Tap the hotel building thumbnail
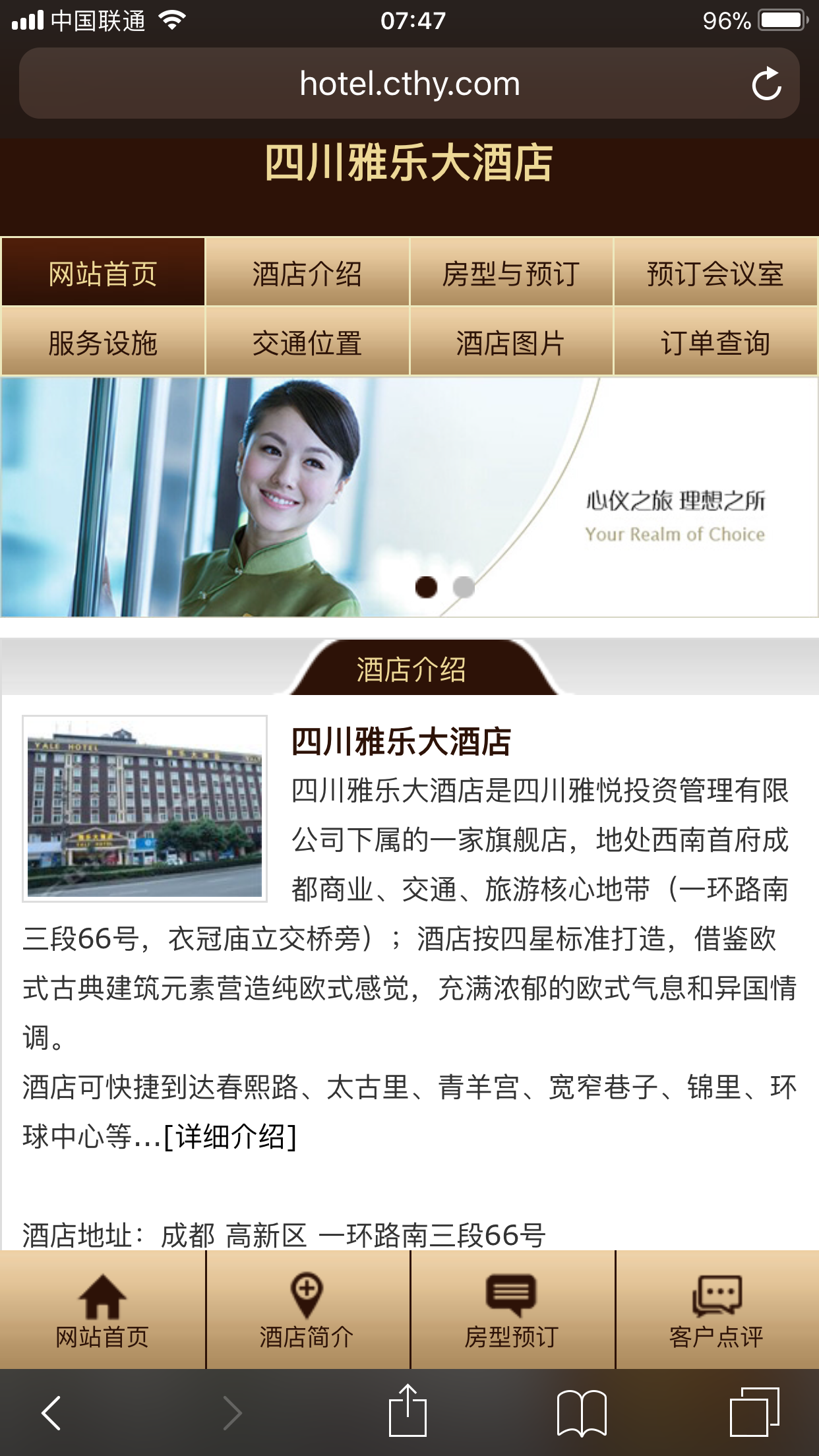The image size is (819, 1456). tap(144, 808)
